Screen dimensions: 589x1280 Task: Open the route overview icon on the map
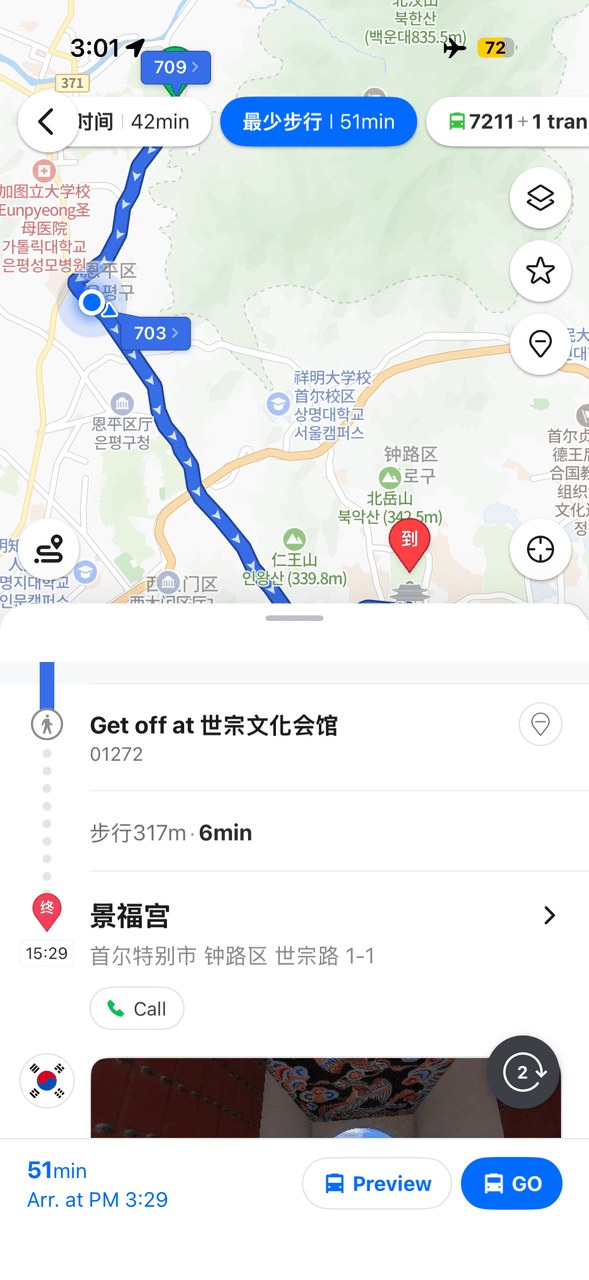pyautogui.click(x=48, y=550)
